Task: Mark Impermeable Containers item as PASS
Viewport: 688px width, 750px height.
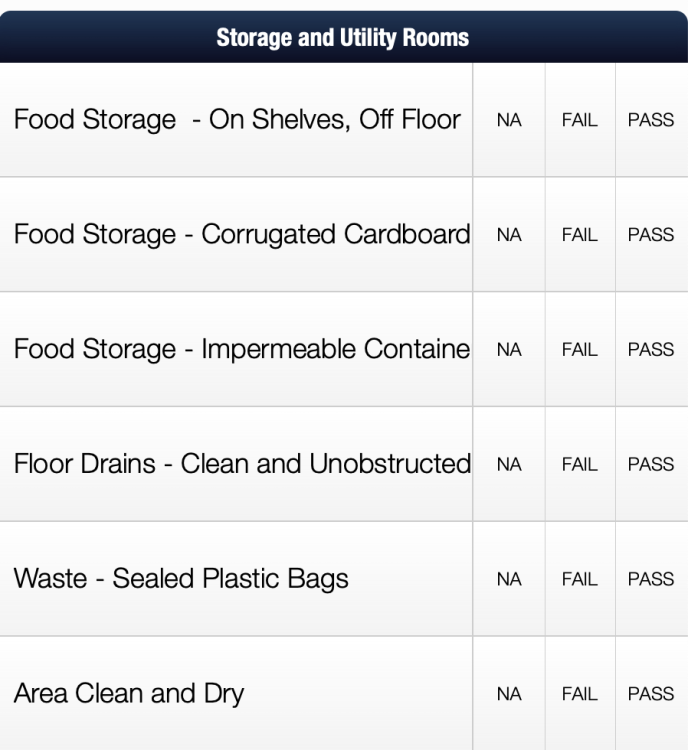Action: tap(651, 350)
